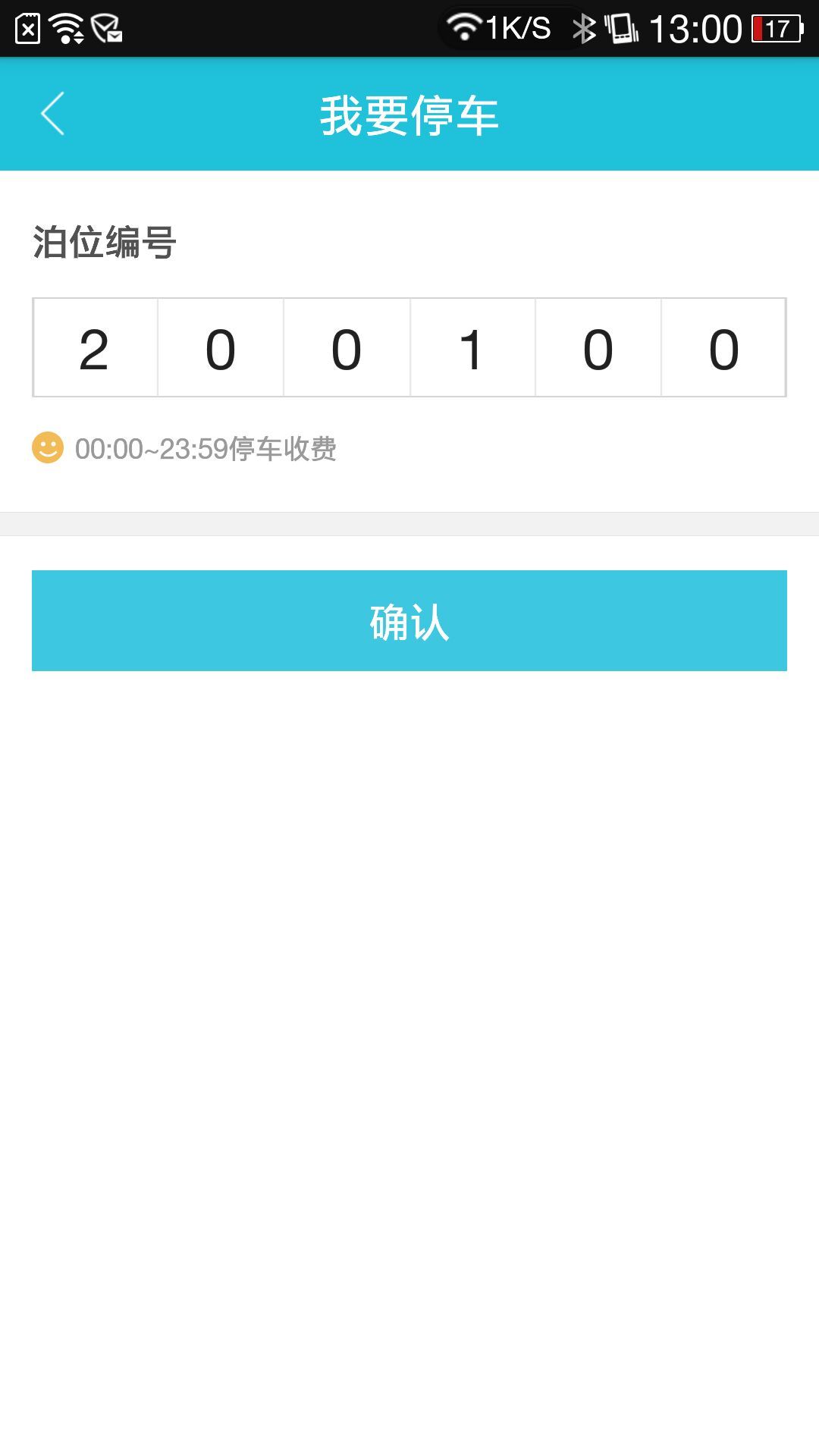
Task: Select the second digit cell showing 0
Action: 220,347
